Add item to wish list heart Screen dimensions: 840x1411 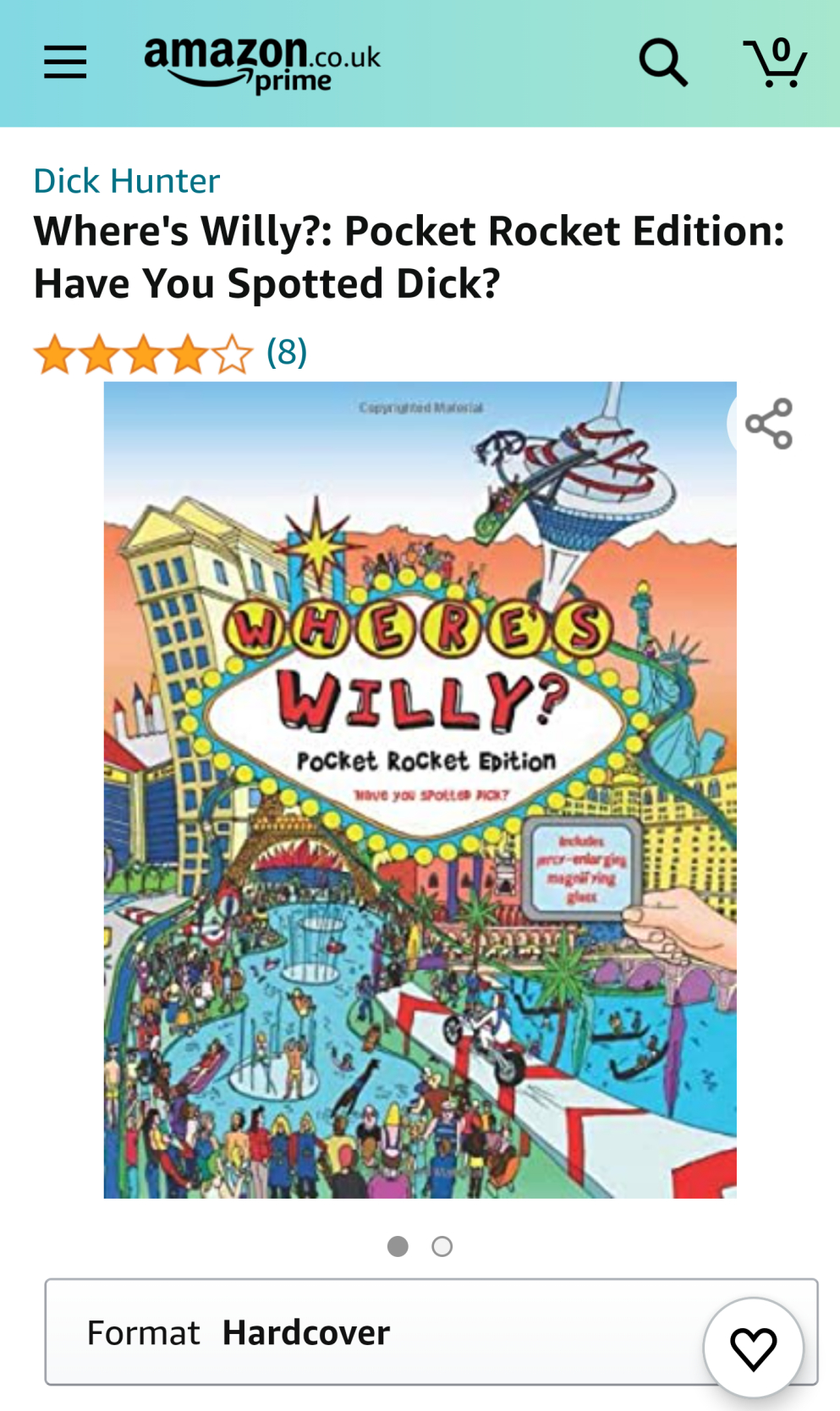tap(753, 1348)
